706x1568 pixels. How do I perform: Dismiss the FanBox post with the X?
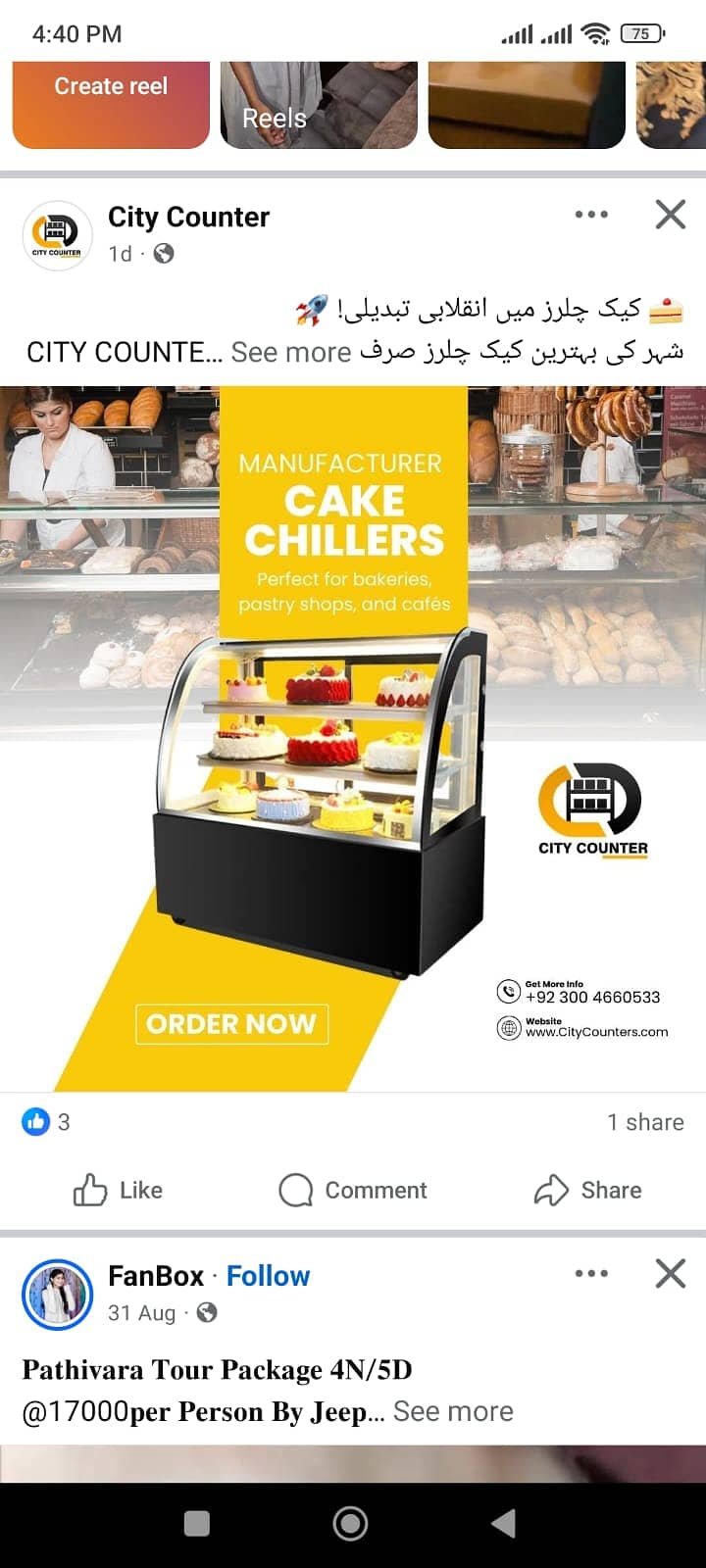(670, 1273)
